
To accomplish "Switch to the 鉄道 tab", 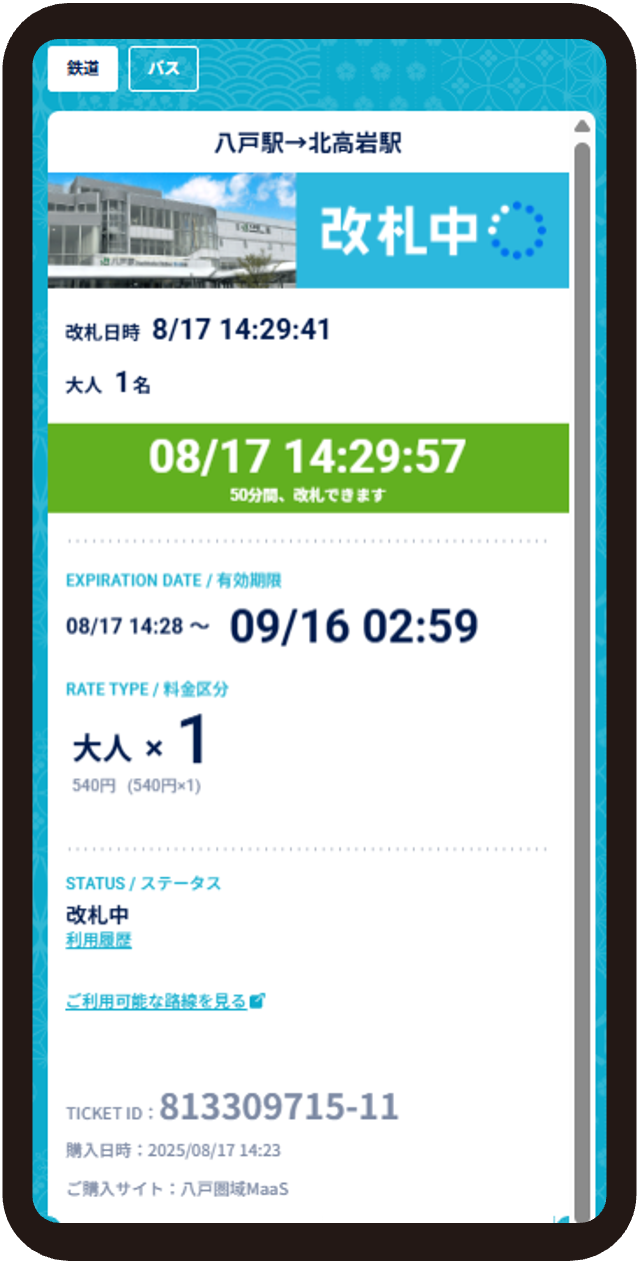I will pos(83,69).
